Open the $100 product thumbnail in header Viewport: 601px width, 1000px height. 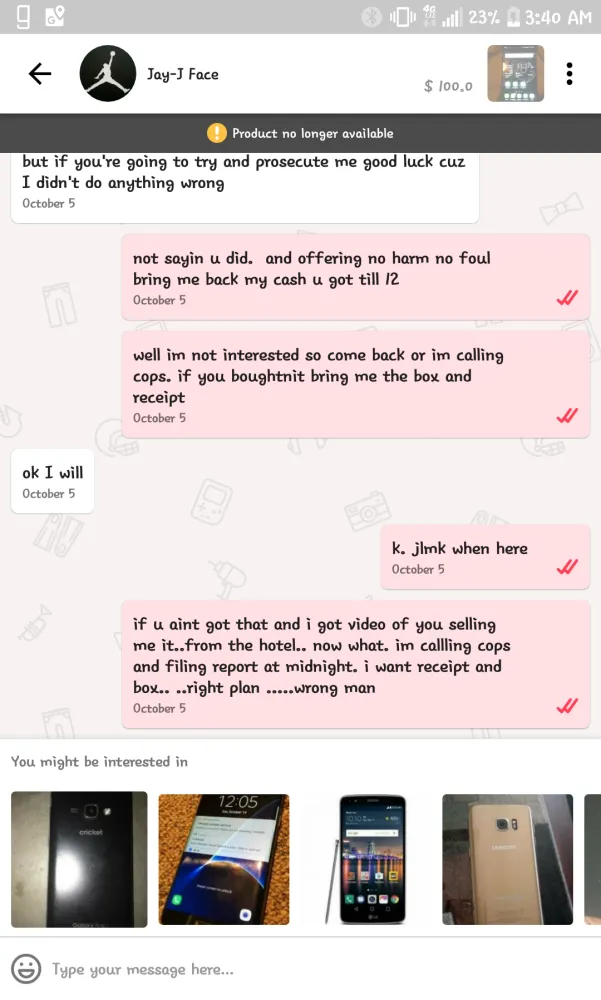pyautogui.click(x=515, y=74)
